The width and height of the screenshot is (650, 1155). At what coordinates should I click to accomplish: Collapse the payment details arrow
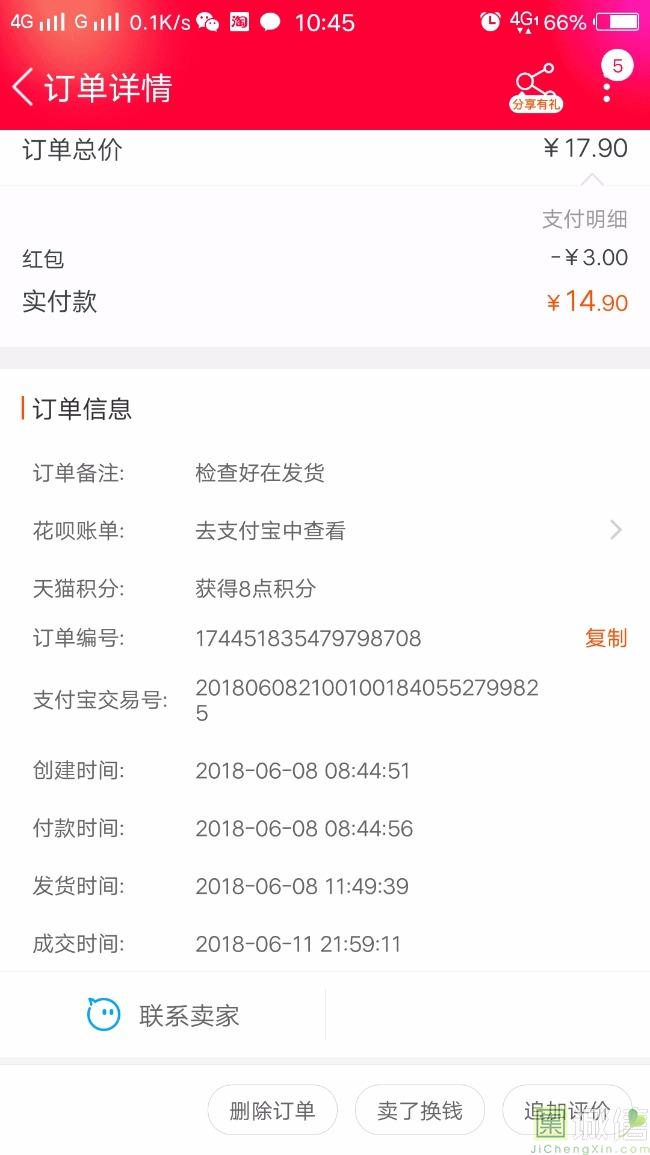coord(593,180)
